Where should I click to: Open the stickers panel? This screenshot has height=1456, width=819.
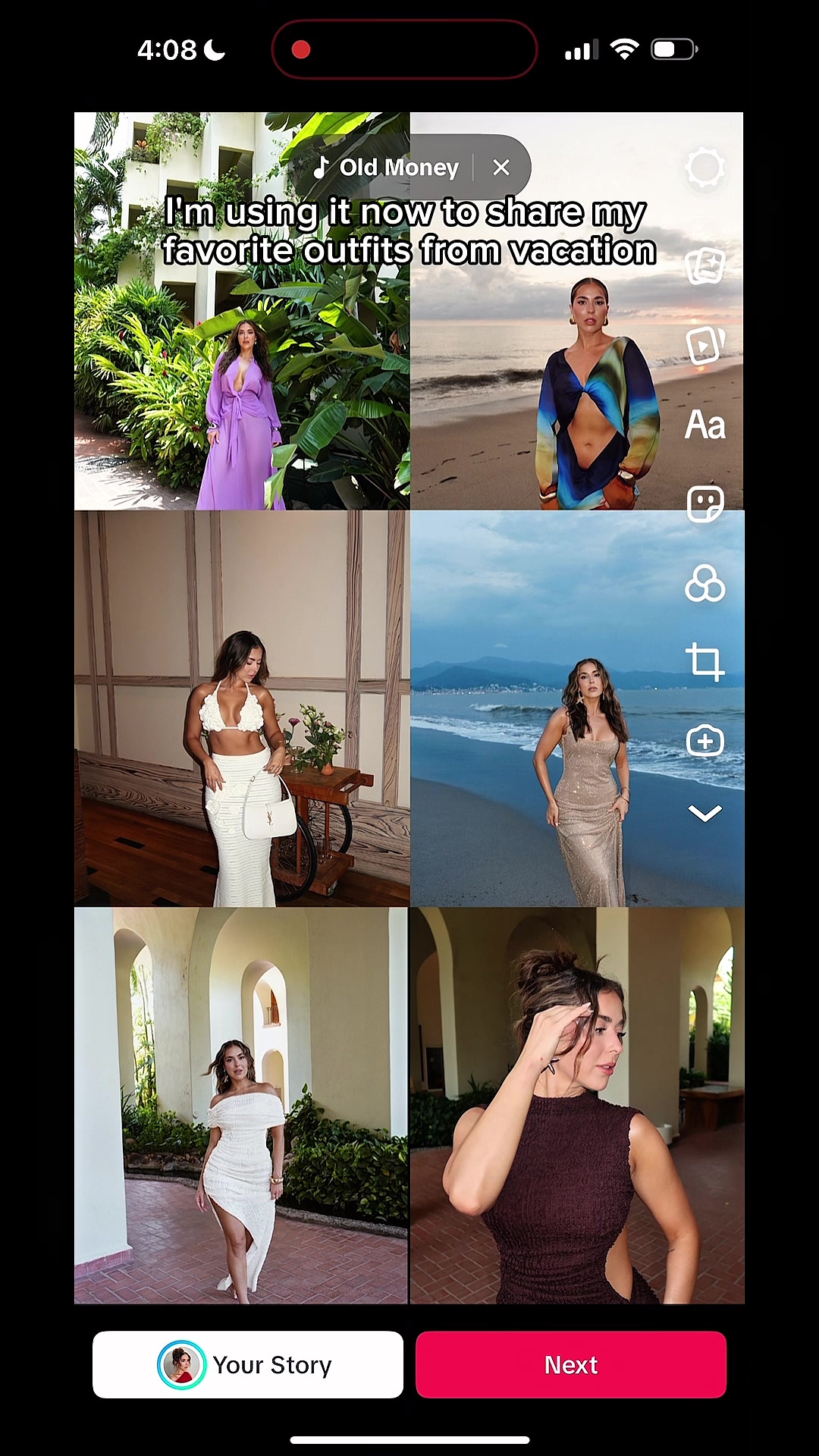coord(704,504)
